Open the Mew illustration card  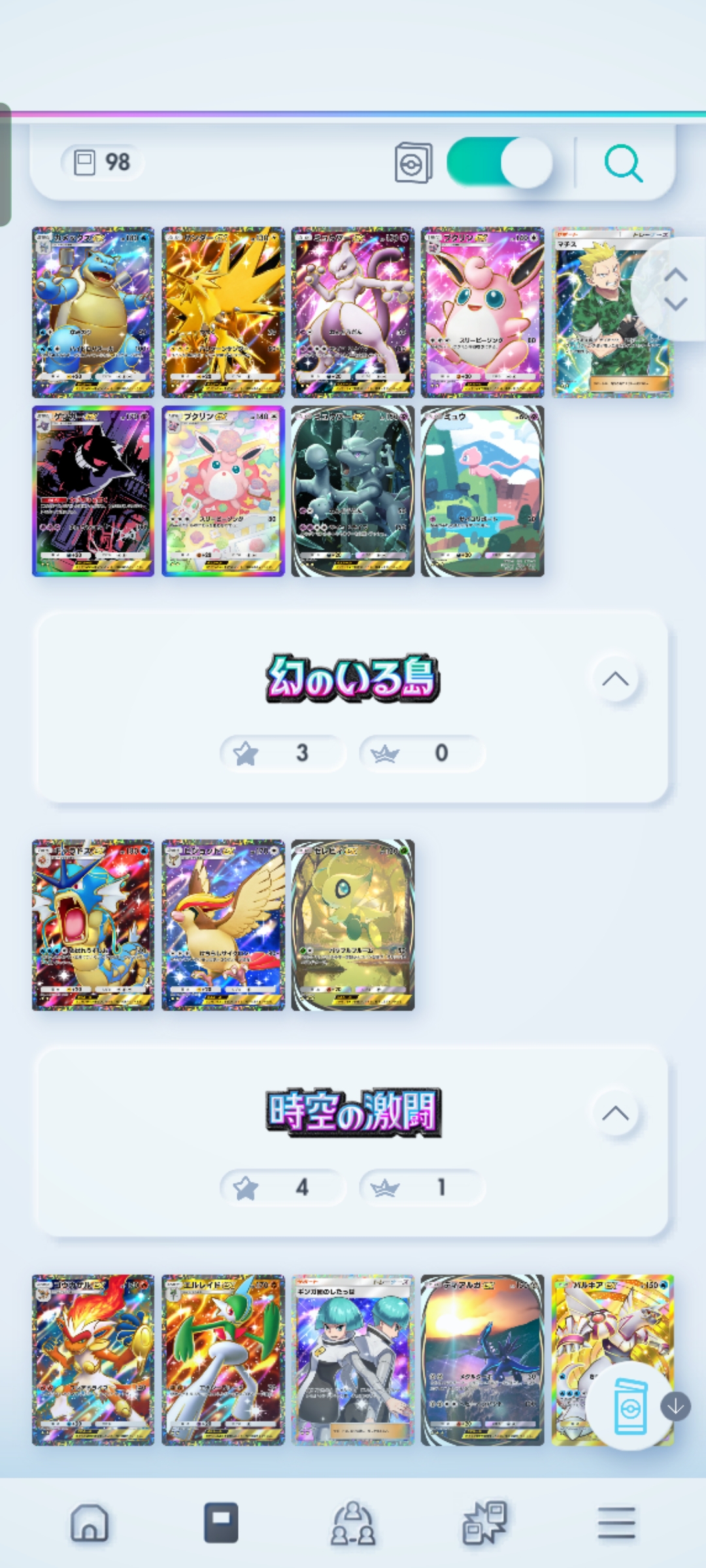[482, 491]
